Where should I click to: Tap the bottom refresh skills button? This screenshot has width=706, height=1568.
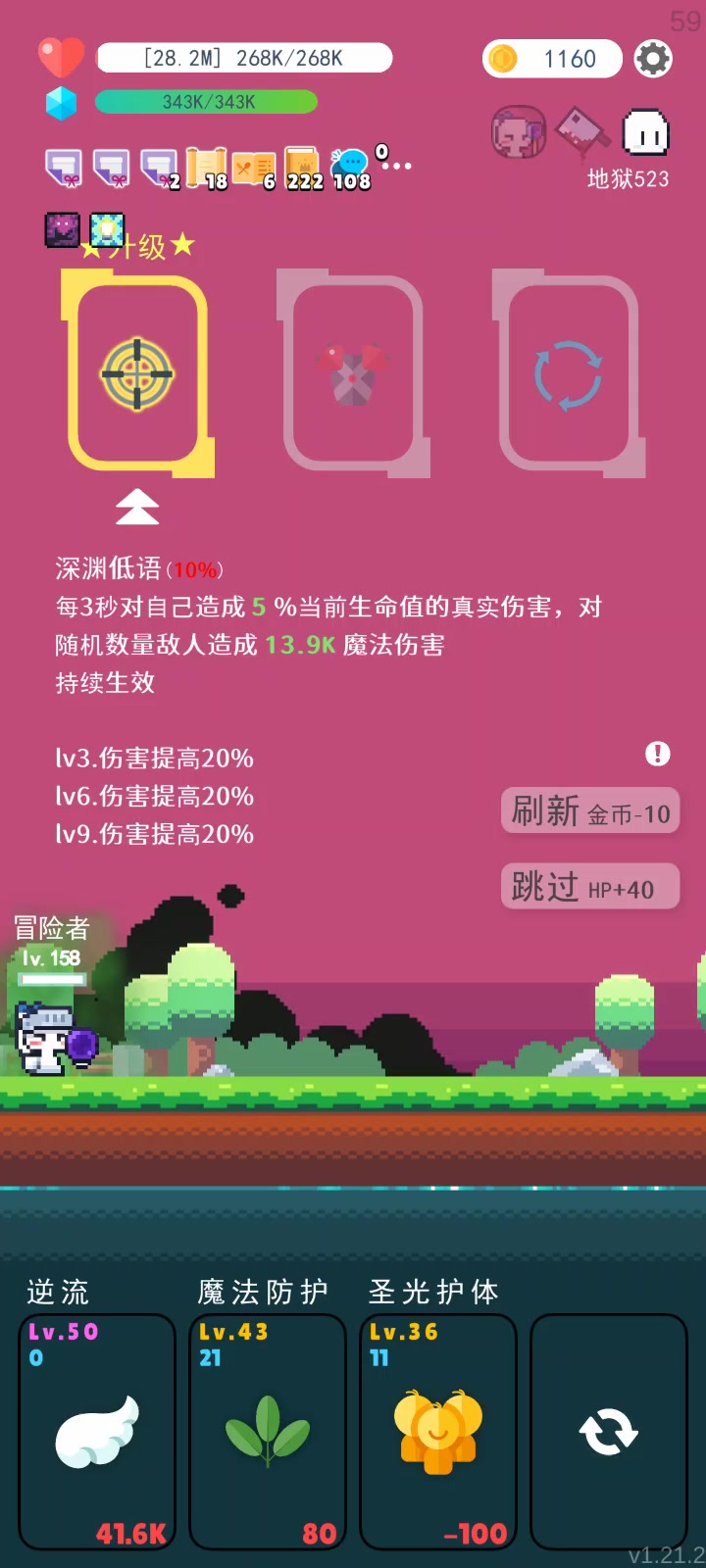click(x=608, y=1432)
